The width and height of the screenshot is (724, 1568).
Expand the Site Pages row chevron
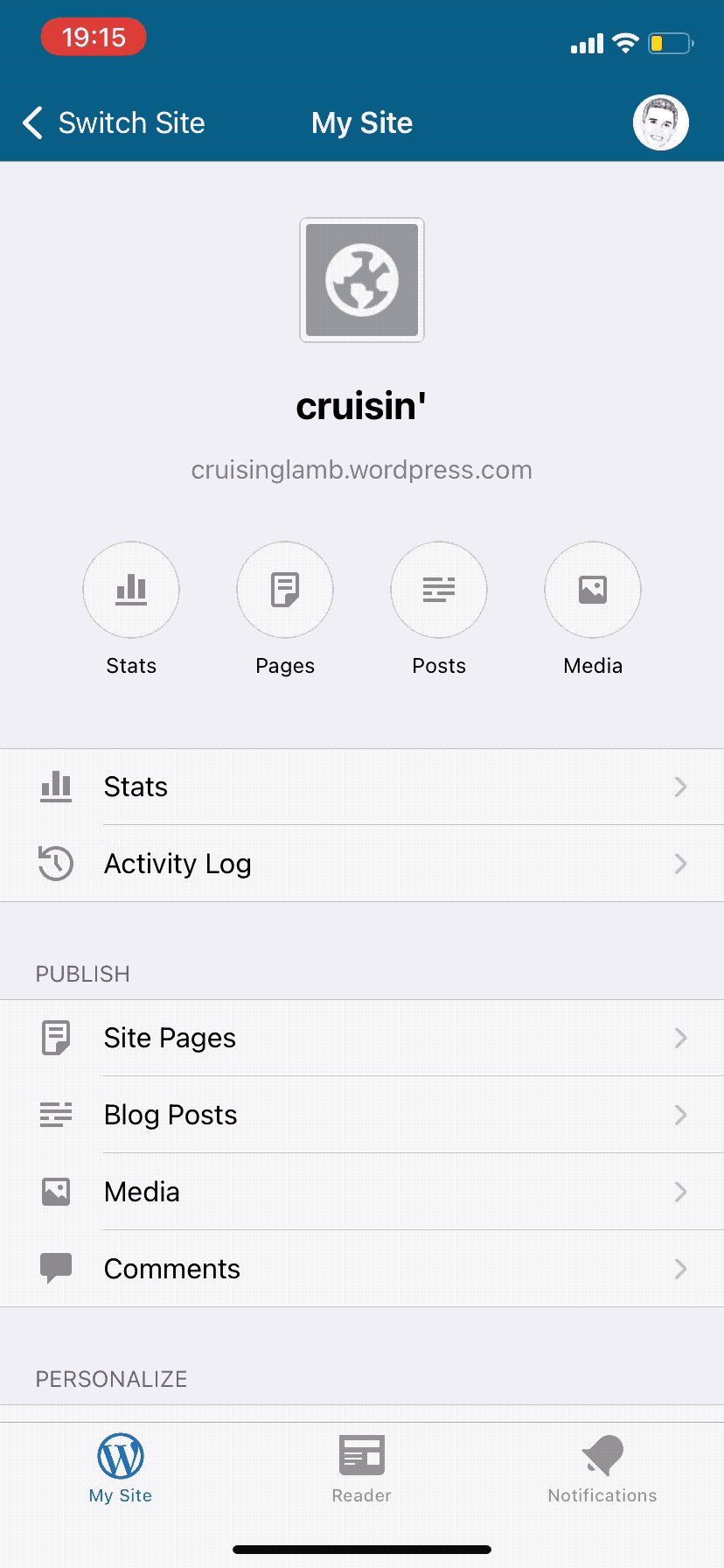click(681, 1038)
